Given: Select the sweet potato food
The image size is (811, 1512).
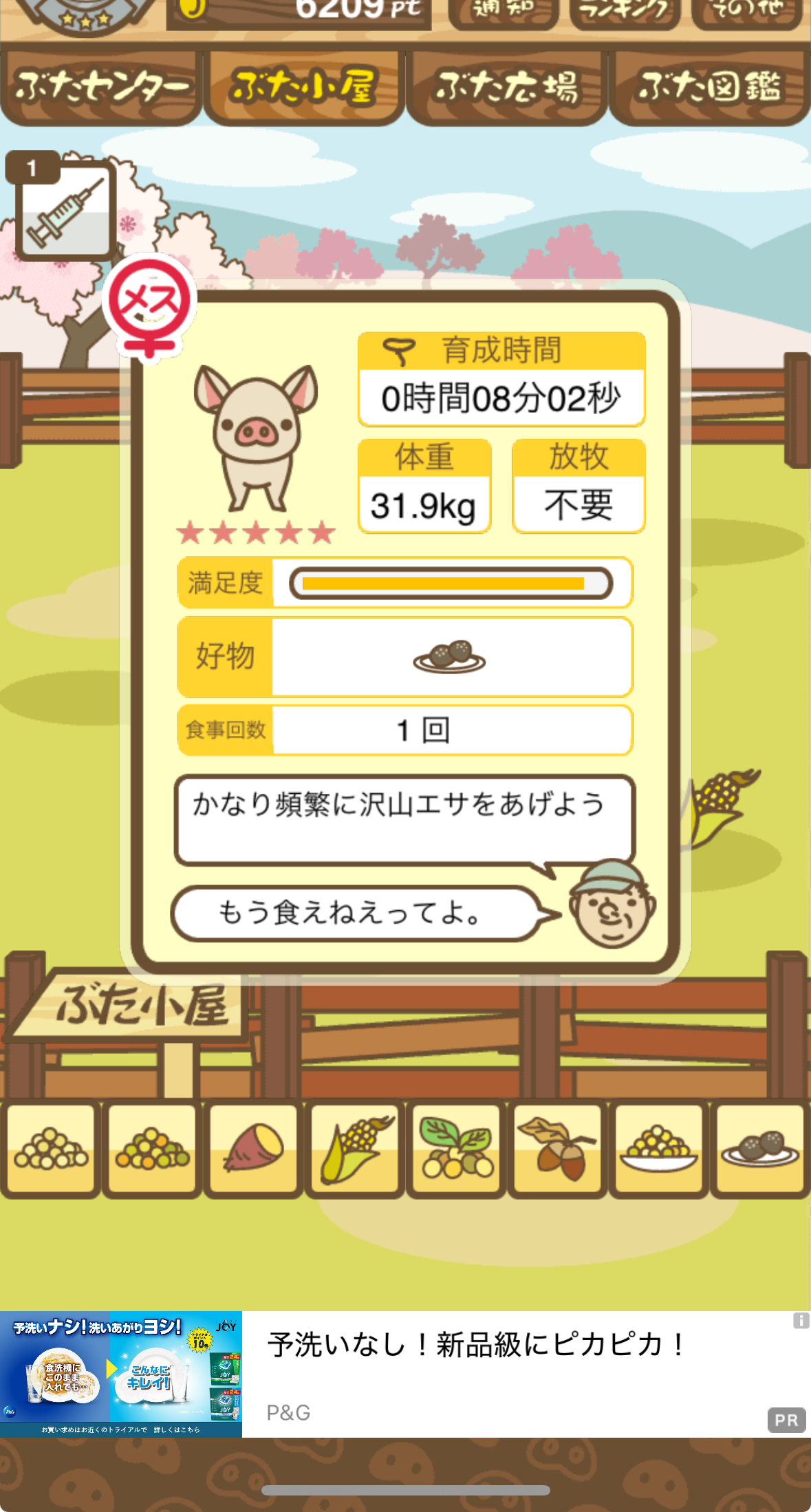Looking at the screenshot, I should coord(254,1149).
